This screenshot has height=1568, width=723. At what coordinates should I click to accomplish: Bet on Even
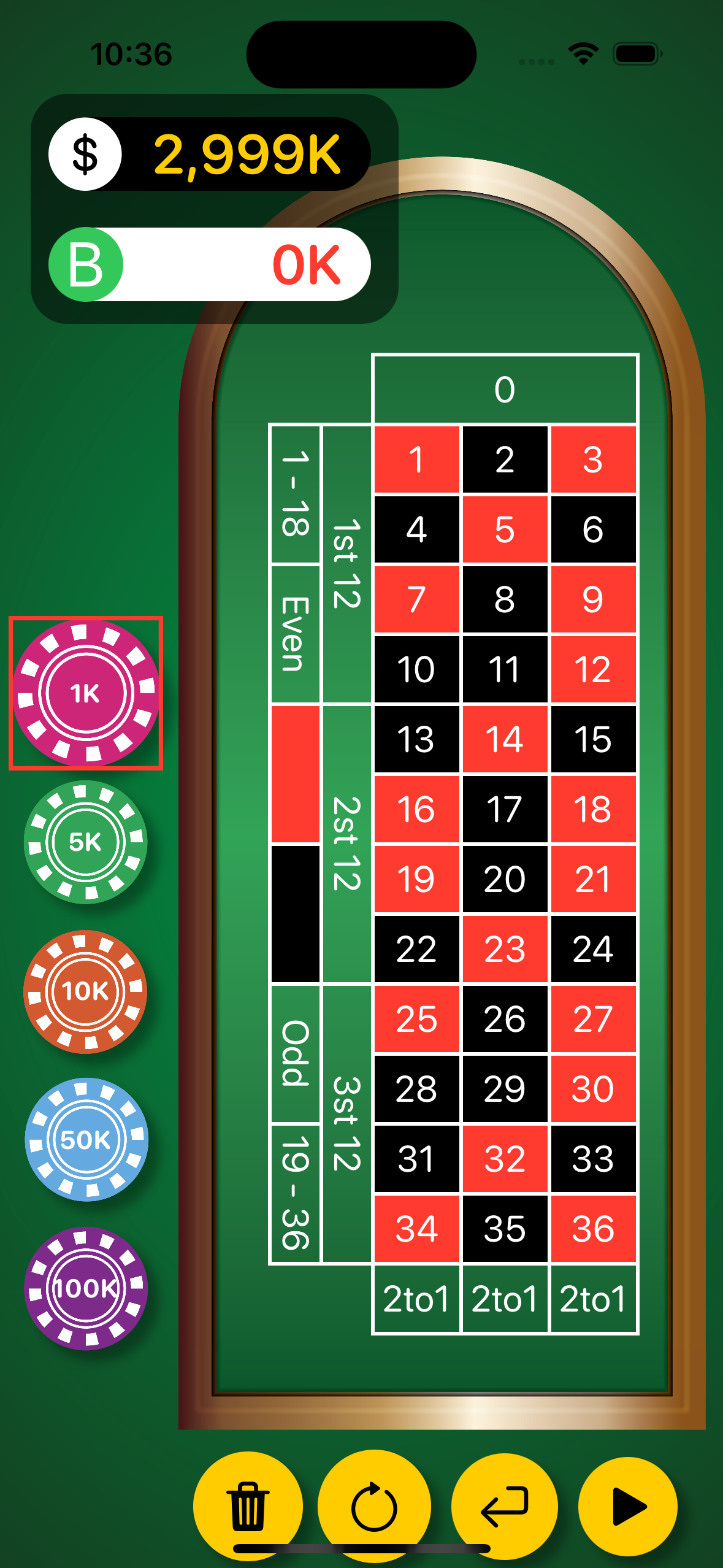point(295,634)
